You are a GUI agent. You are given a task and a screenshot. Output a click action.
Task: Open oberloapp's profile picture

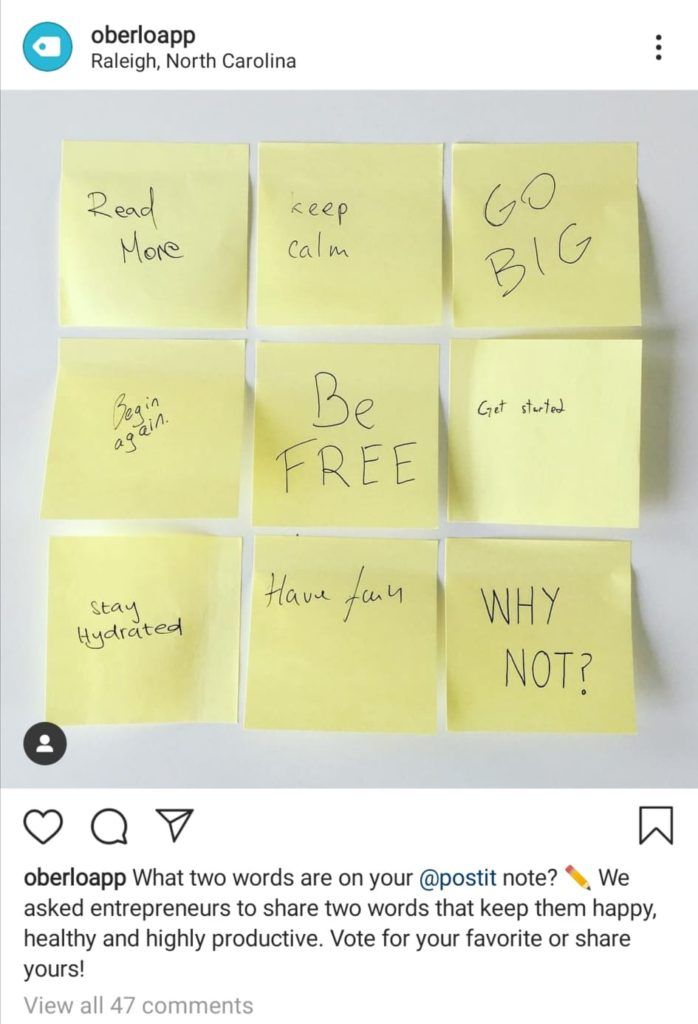pyautogui.click(x=48, y=47)
